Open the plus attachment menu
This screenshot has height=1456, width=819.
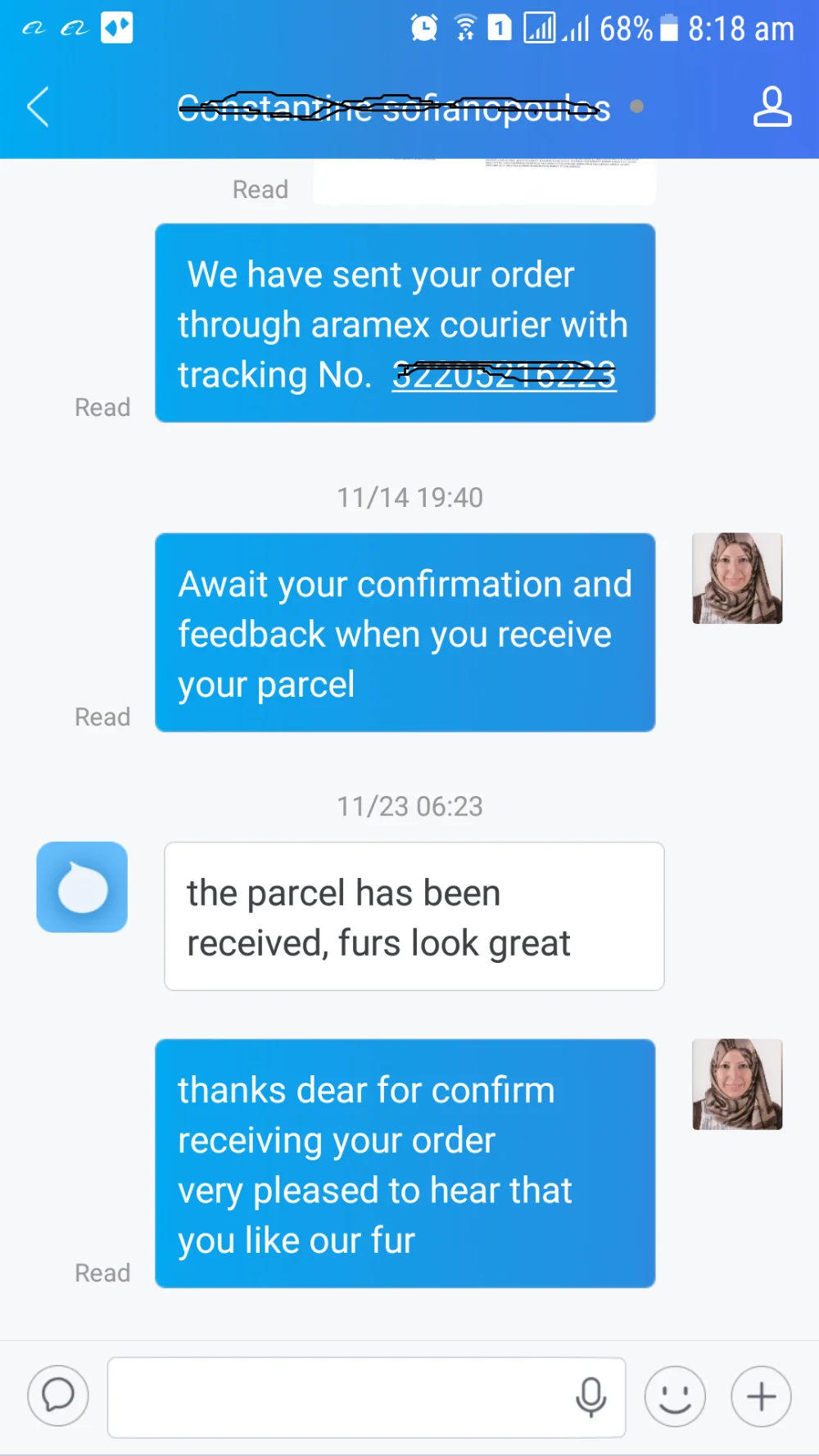tap(761, 1396)
